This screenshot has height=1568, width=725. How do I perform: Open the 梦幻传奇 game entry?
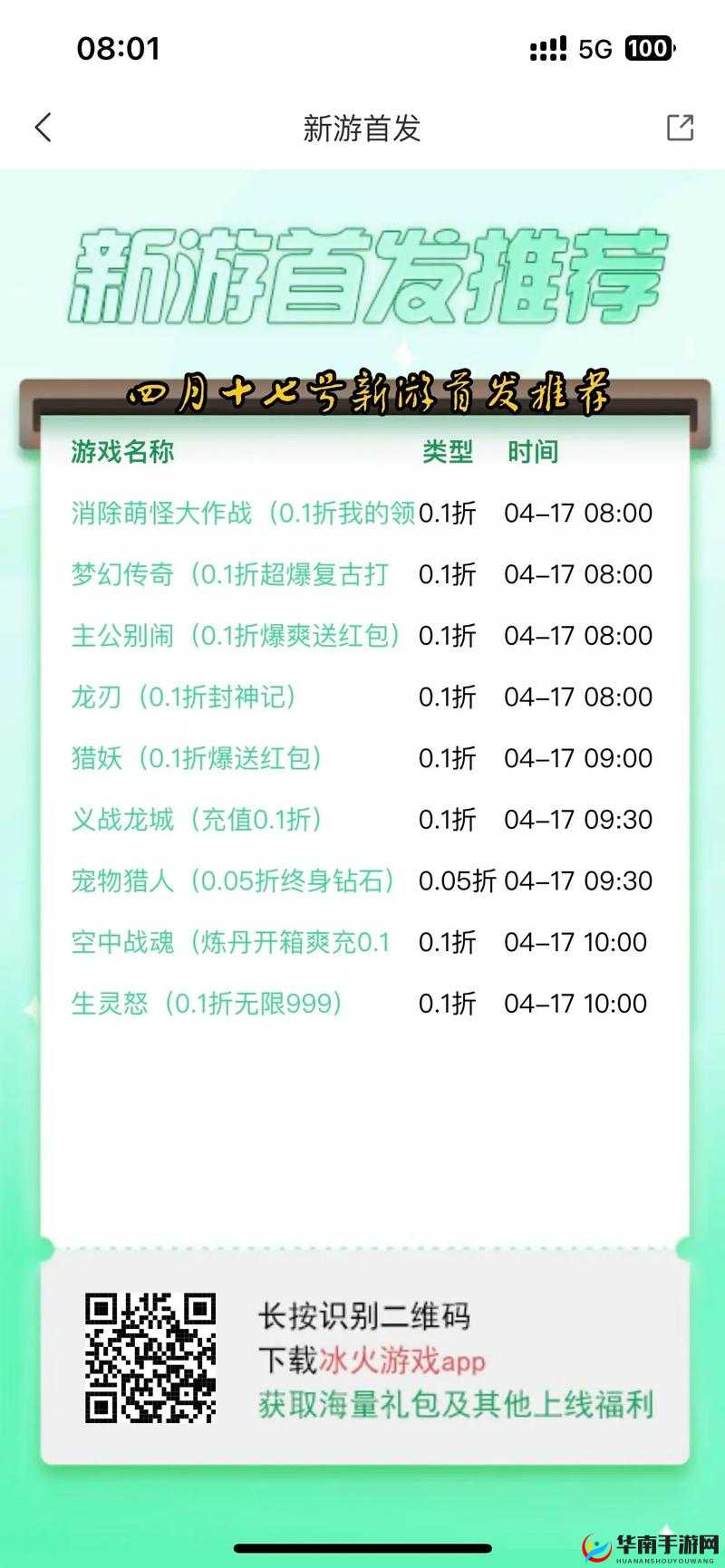pos(228,574)
